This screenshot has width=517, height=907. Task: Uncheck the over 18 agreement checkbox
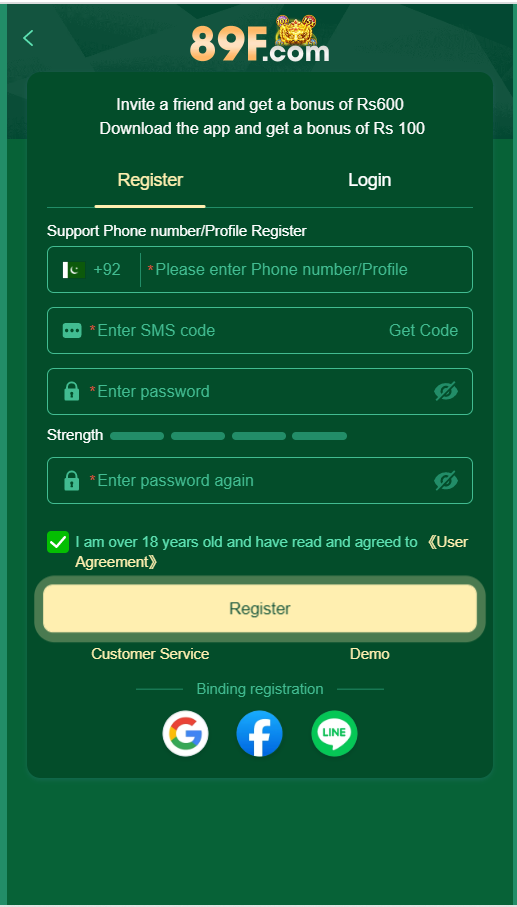click(58, 542)
